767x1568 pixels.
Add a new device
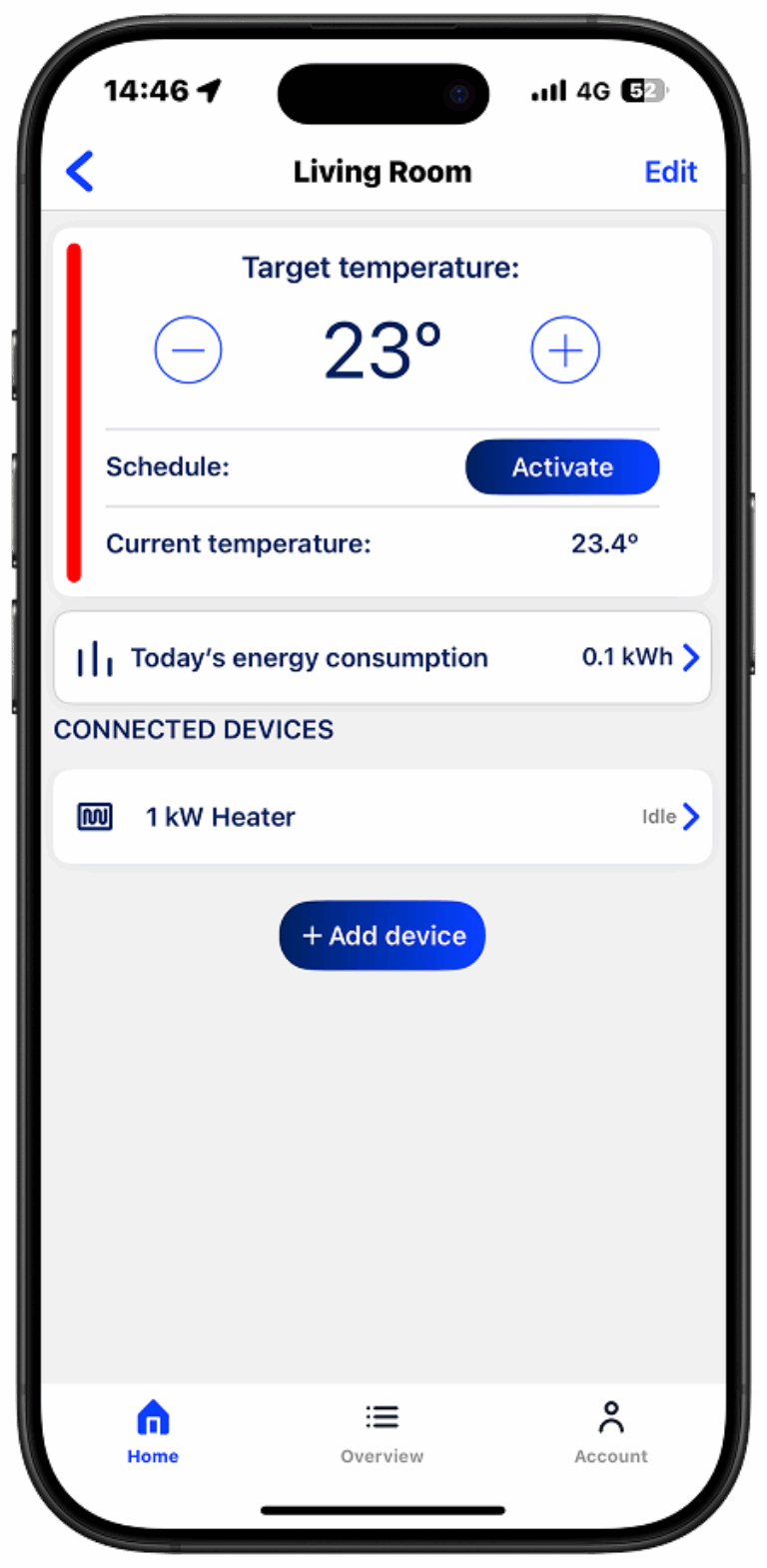pyautogui.click(x=383, y=936)
